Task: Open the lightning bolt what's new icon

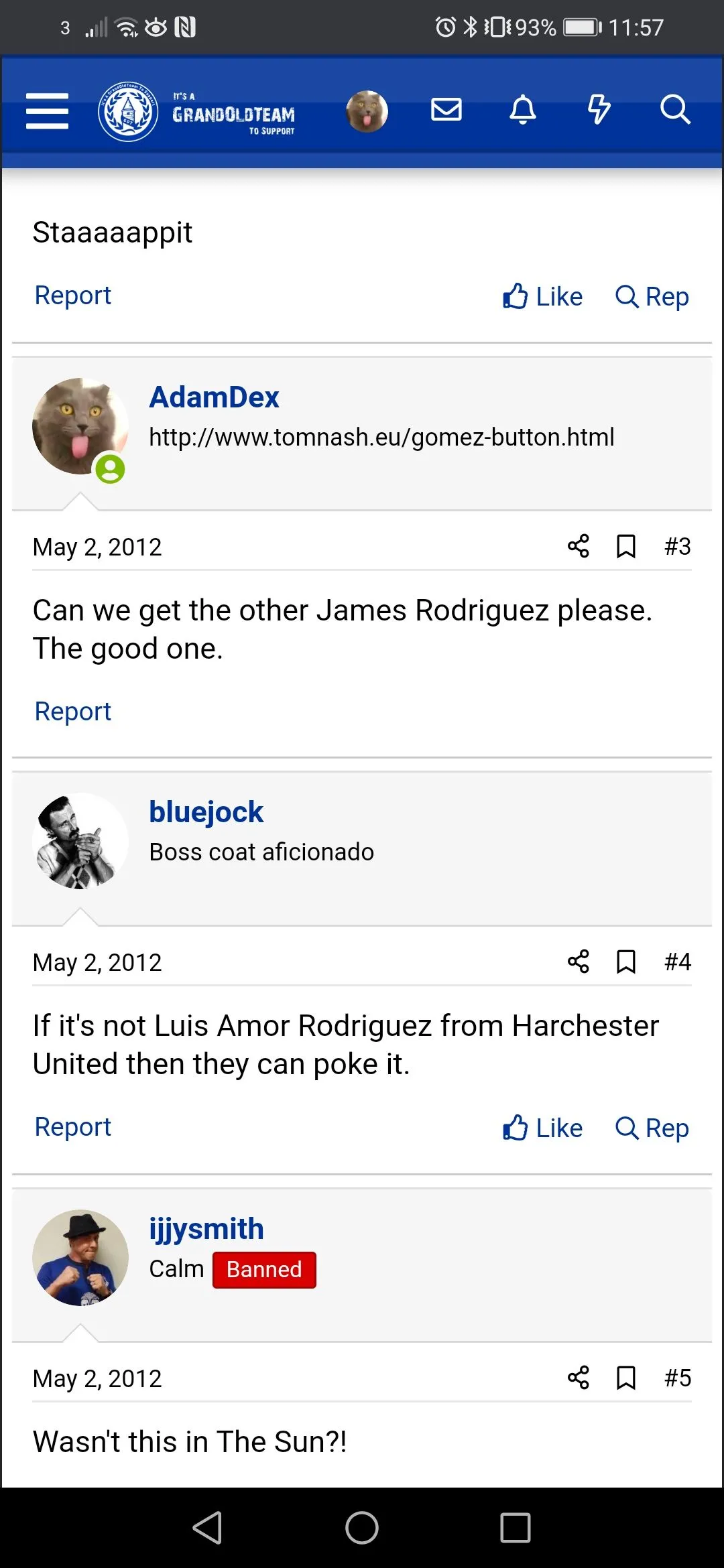Action: [x=599, y=109]
